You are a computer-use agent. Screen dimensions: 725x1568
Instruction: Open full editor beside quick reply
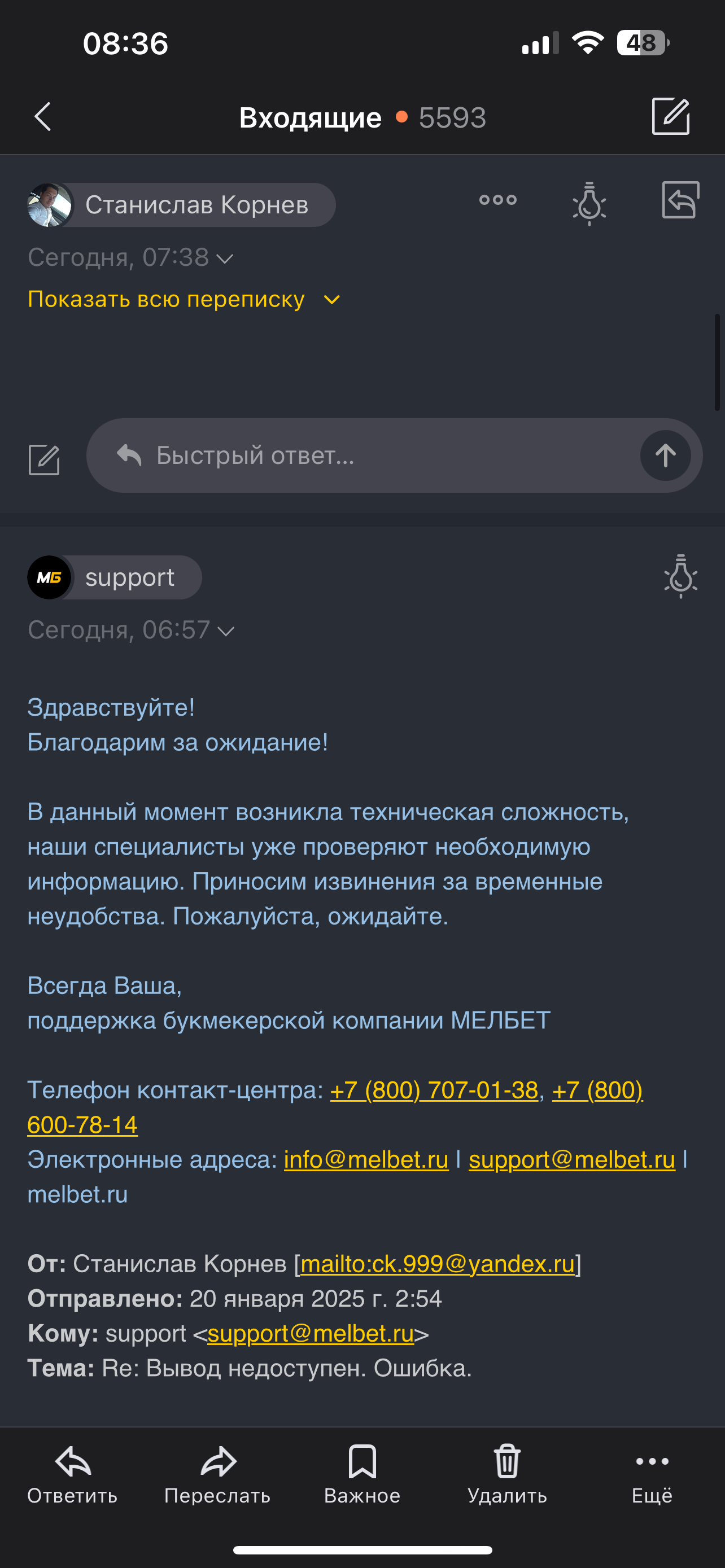pyautogui.click(x=44, y=459)
